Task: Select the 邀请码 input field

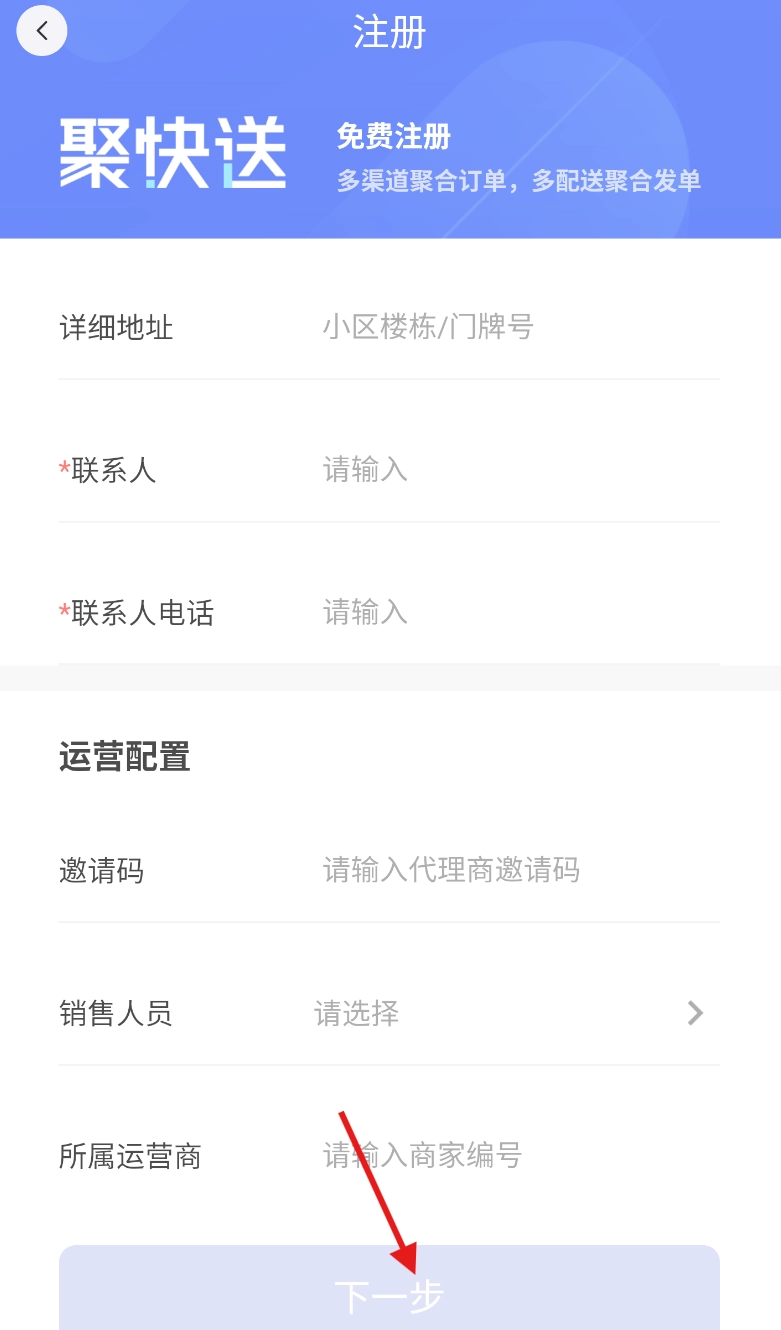Action: tap(520, 870)
